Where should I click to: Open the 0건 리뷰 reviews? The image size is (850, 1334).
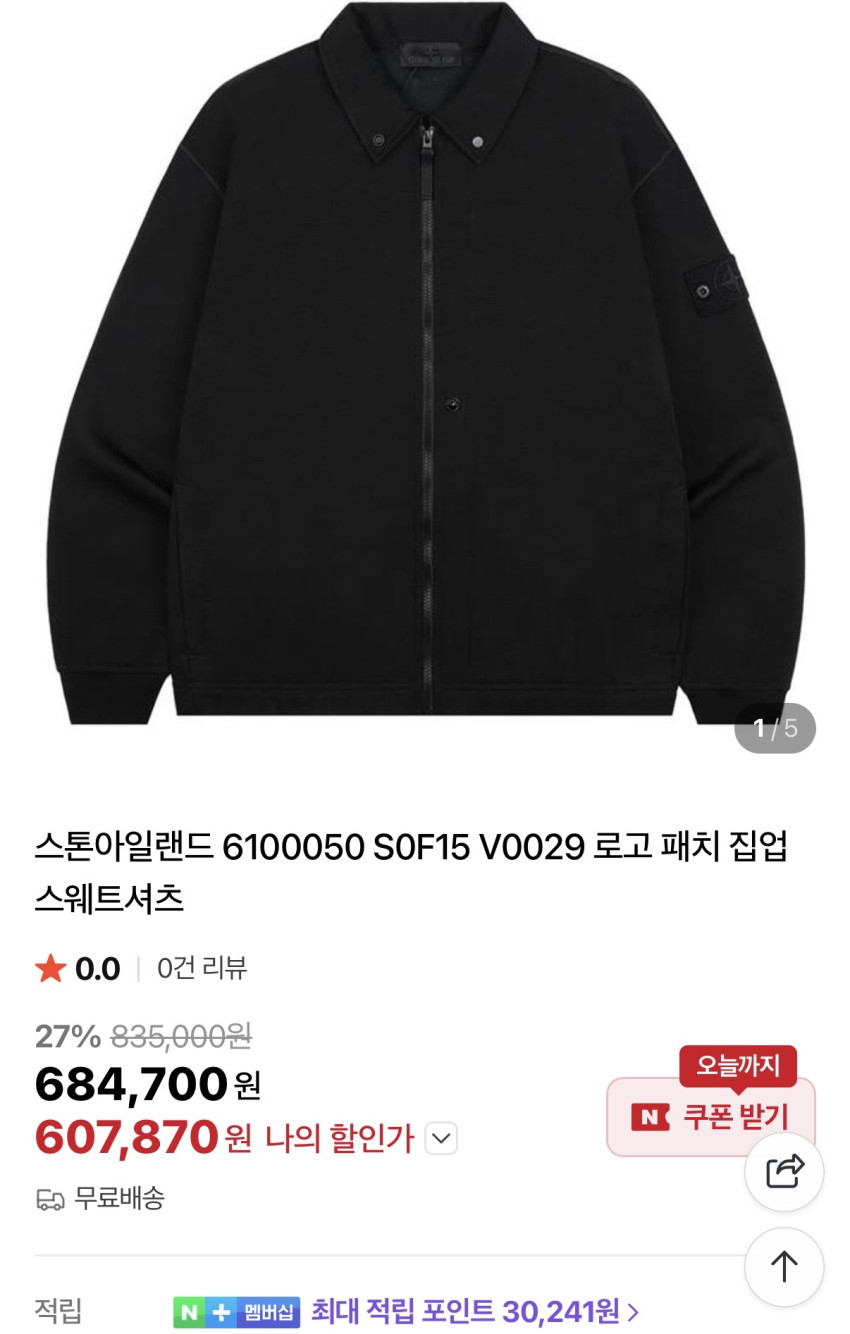[x=202, y=968]
